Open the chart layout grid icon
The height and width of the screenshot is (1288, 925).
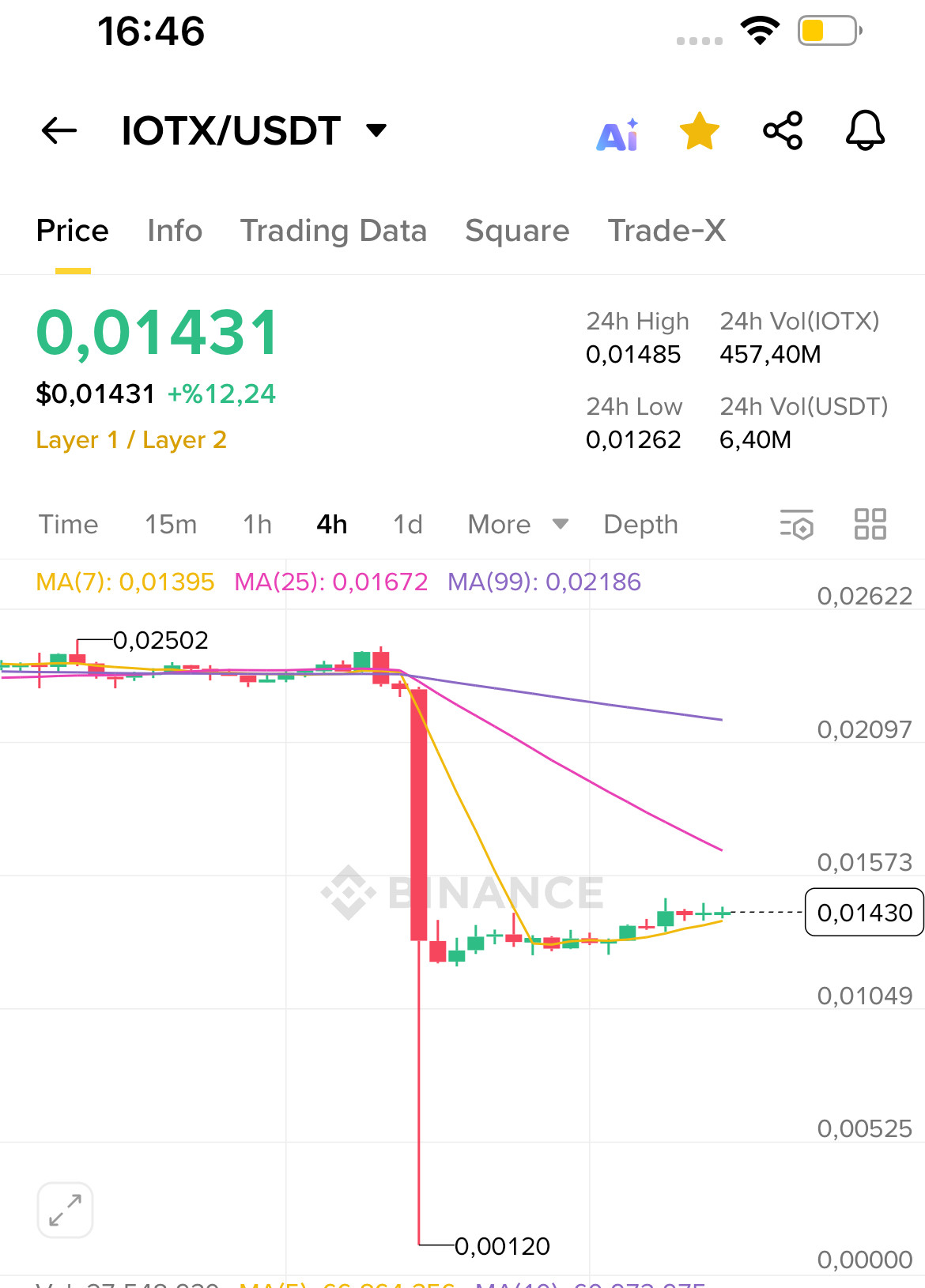[x=870, y=524]
